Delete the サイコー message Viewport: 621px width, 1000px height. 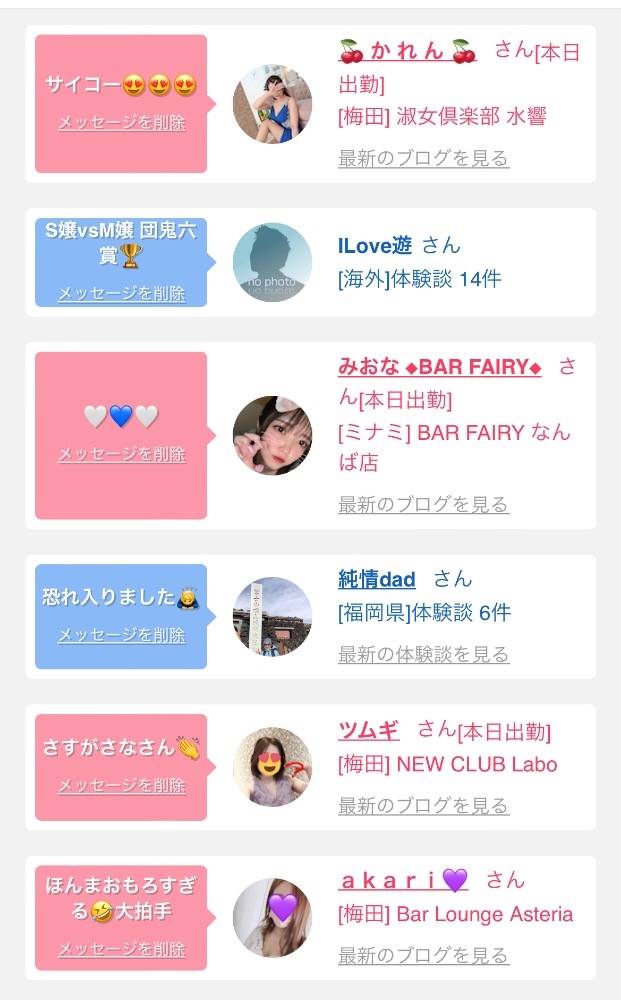[x=121, y=123]
